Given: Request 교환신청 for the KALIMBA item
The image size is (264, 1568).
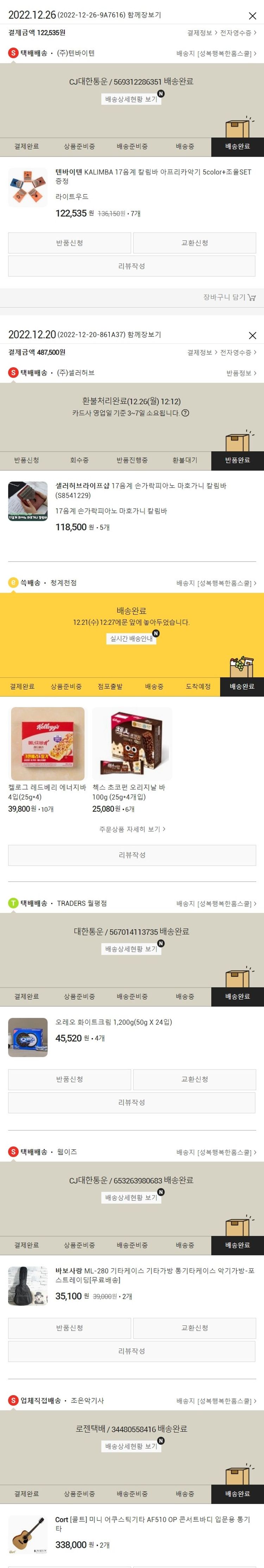Looking at the screenshot, I should [195, 243].
